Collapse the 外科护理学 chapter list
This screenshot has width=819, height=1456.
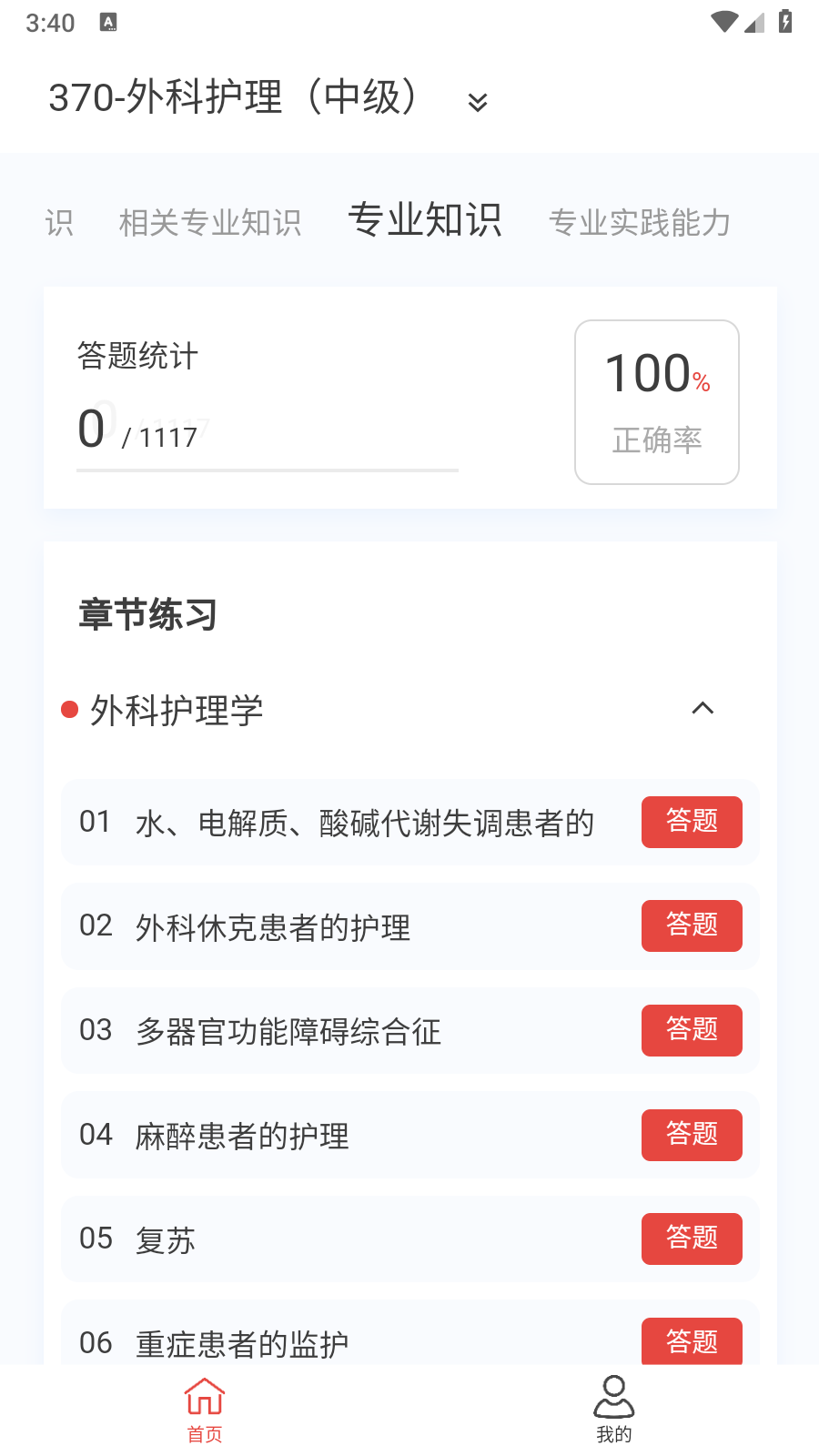pos(703,709)
